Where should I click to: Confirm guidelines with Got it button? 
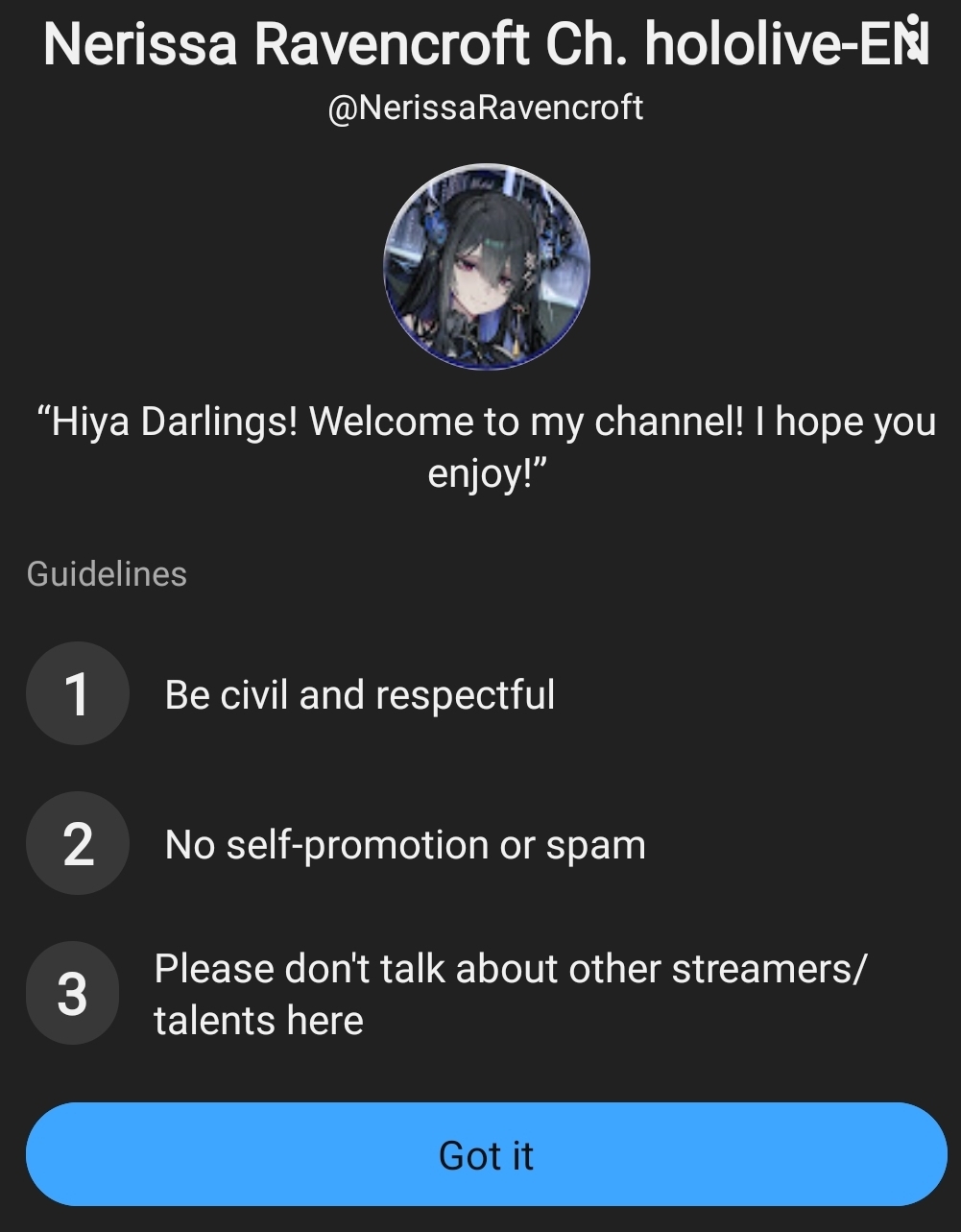(x=486, y=1154)
